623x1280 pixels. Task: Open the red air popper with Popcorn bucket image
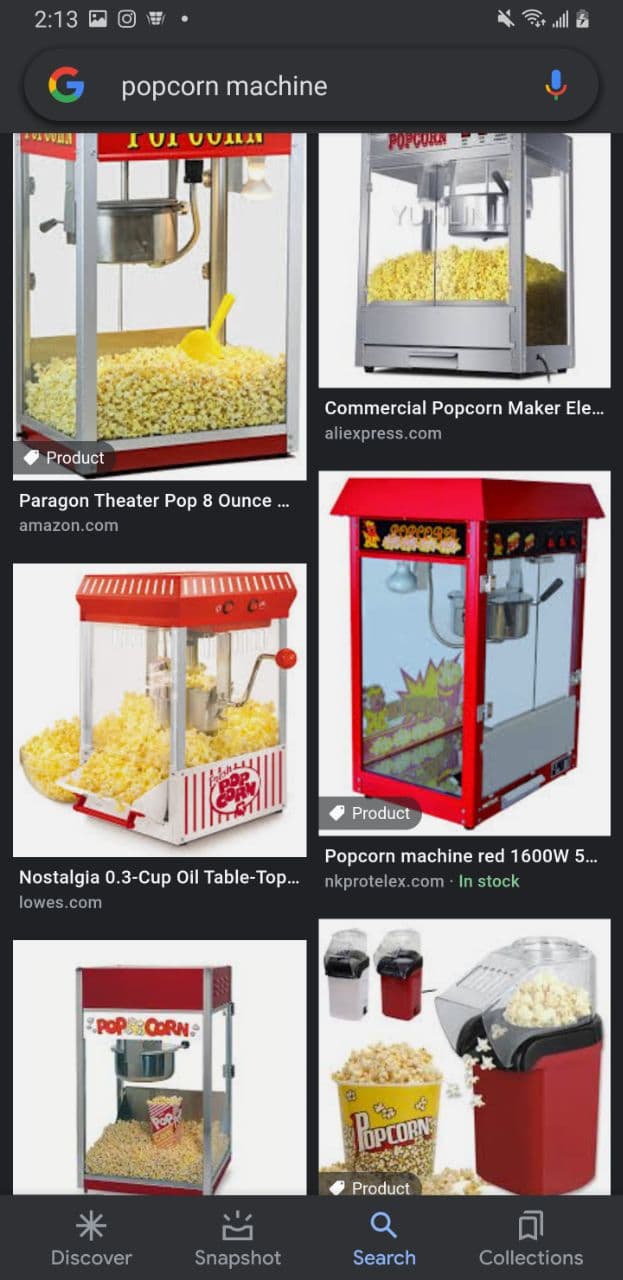click(464, 1057)
